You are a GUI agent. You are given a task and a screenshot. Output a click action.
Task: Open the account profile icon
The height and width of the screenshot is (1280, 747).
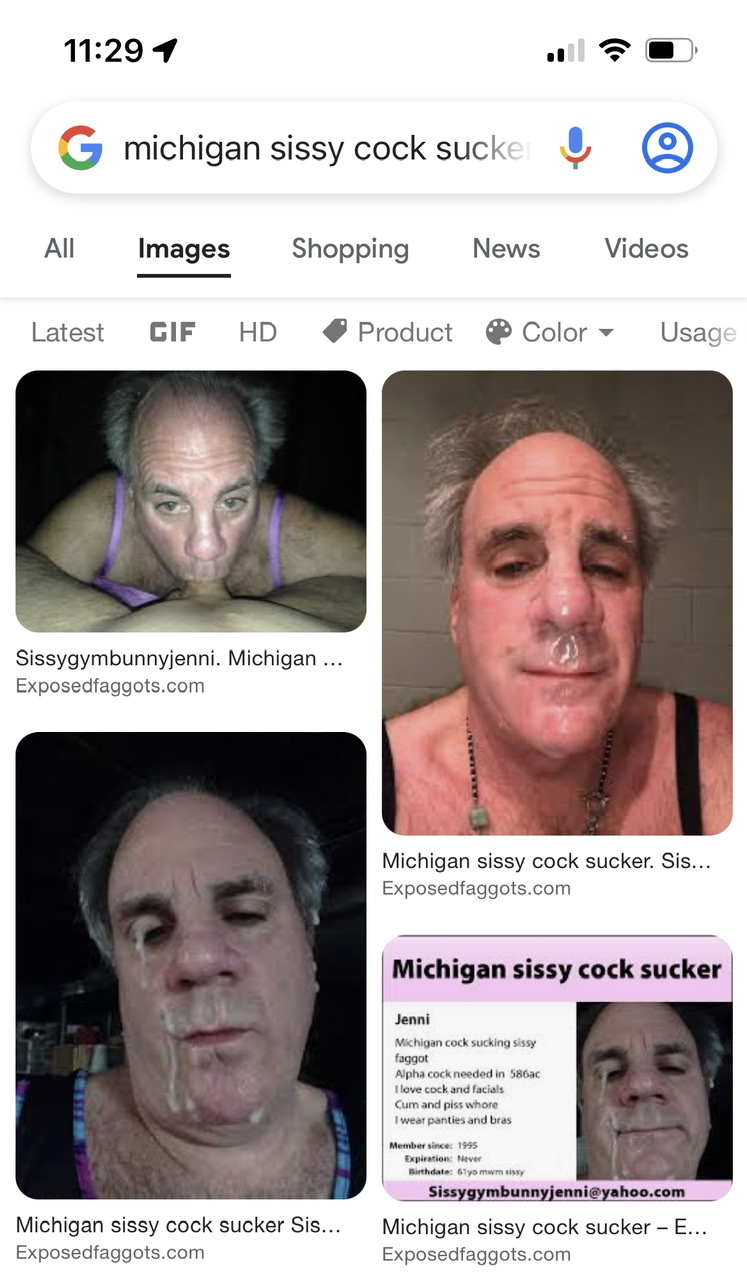click(x=667, y=149)
